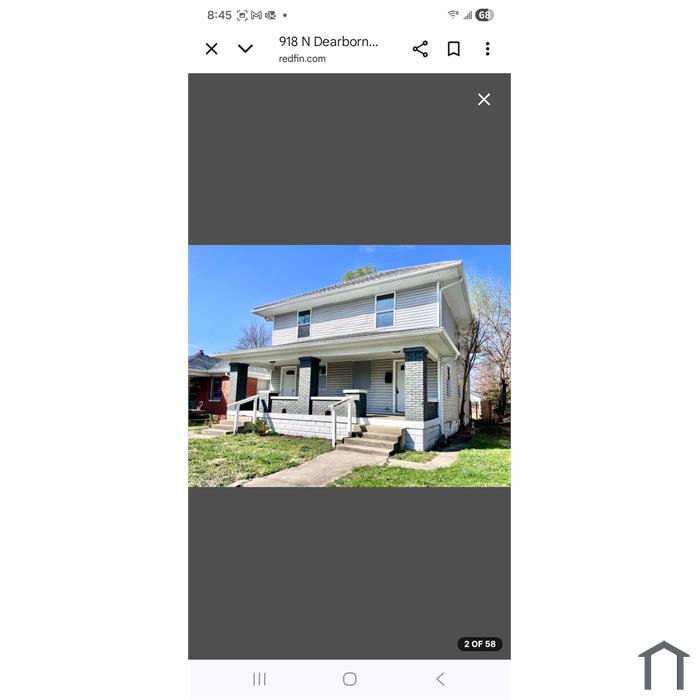Tap the house photo to toggle the overlay
700x700 pixels.
349,366
